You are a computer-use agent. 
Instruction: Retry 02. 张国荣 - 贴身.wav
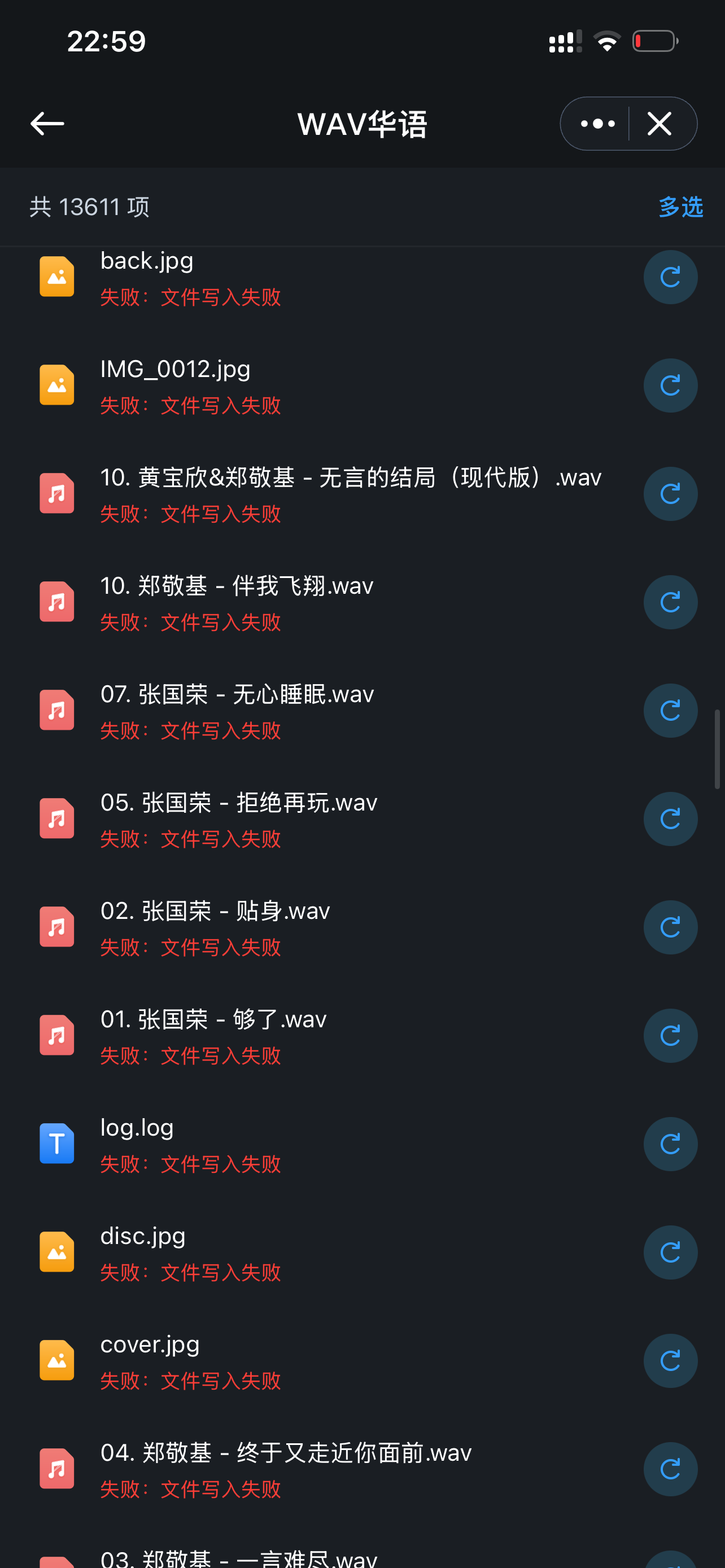(x=670, y=926)
